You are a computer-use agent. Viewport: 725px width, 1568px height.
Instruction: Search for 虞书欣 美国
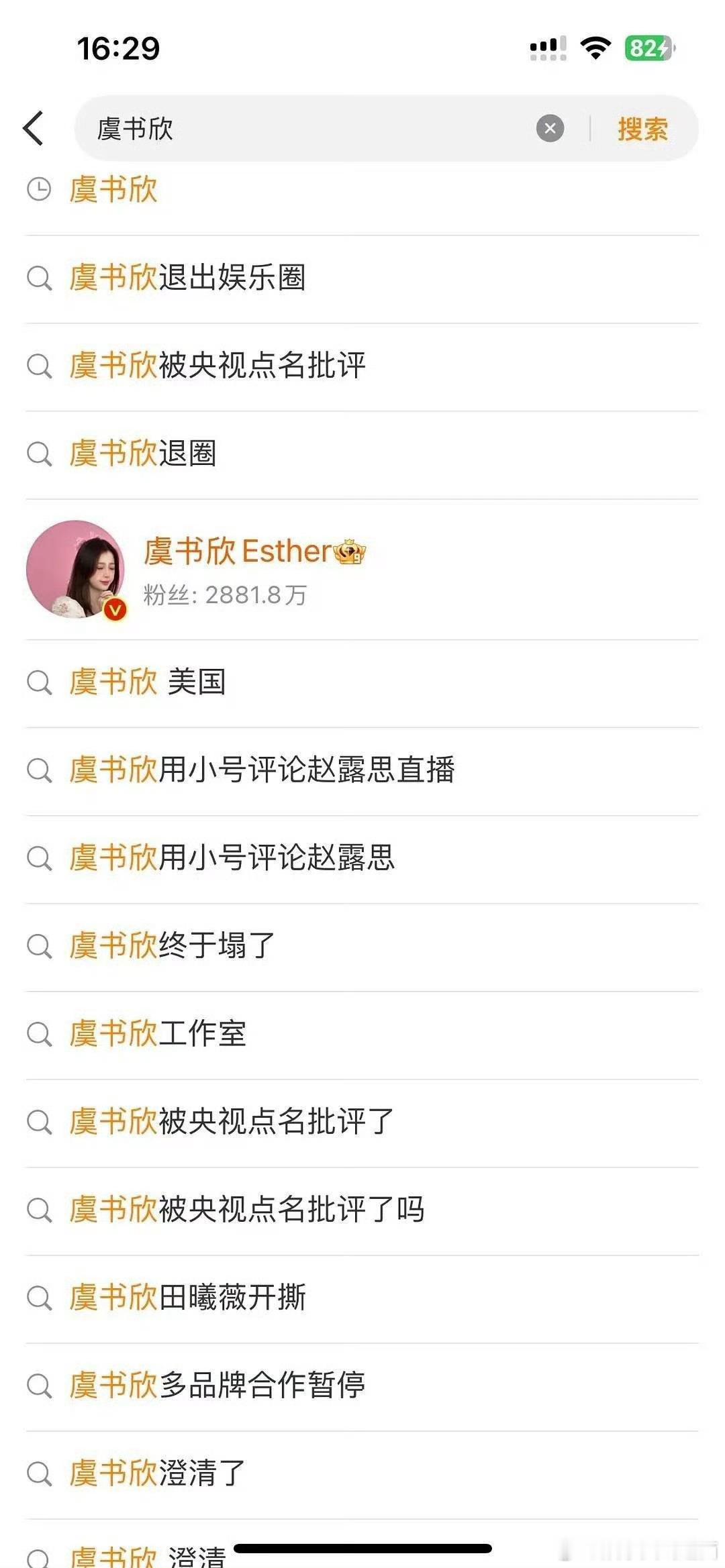pyautogui.click(x=148, y=682)
